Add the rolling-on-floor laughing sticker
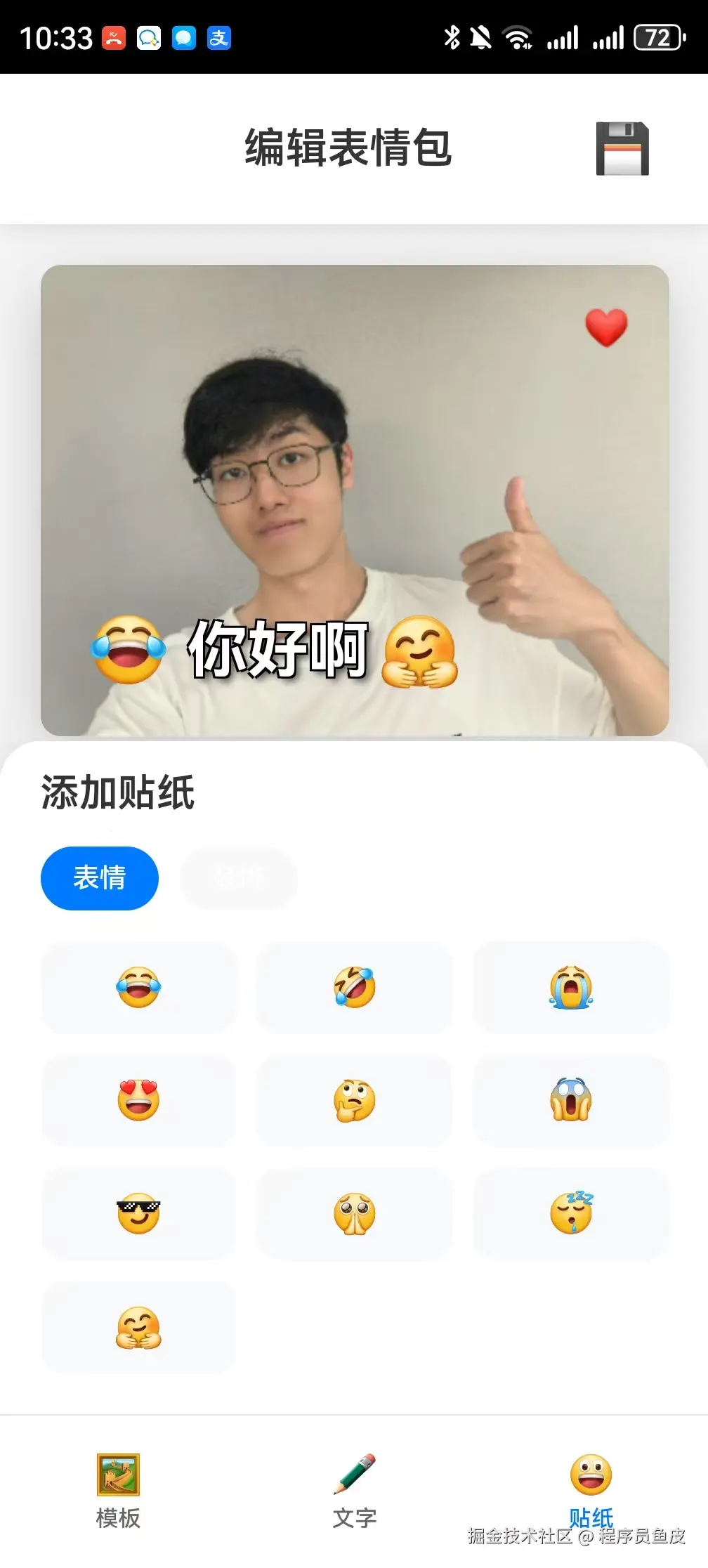Screen dimensions: 708x1568 click(x=355, y=987)
